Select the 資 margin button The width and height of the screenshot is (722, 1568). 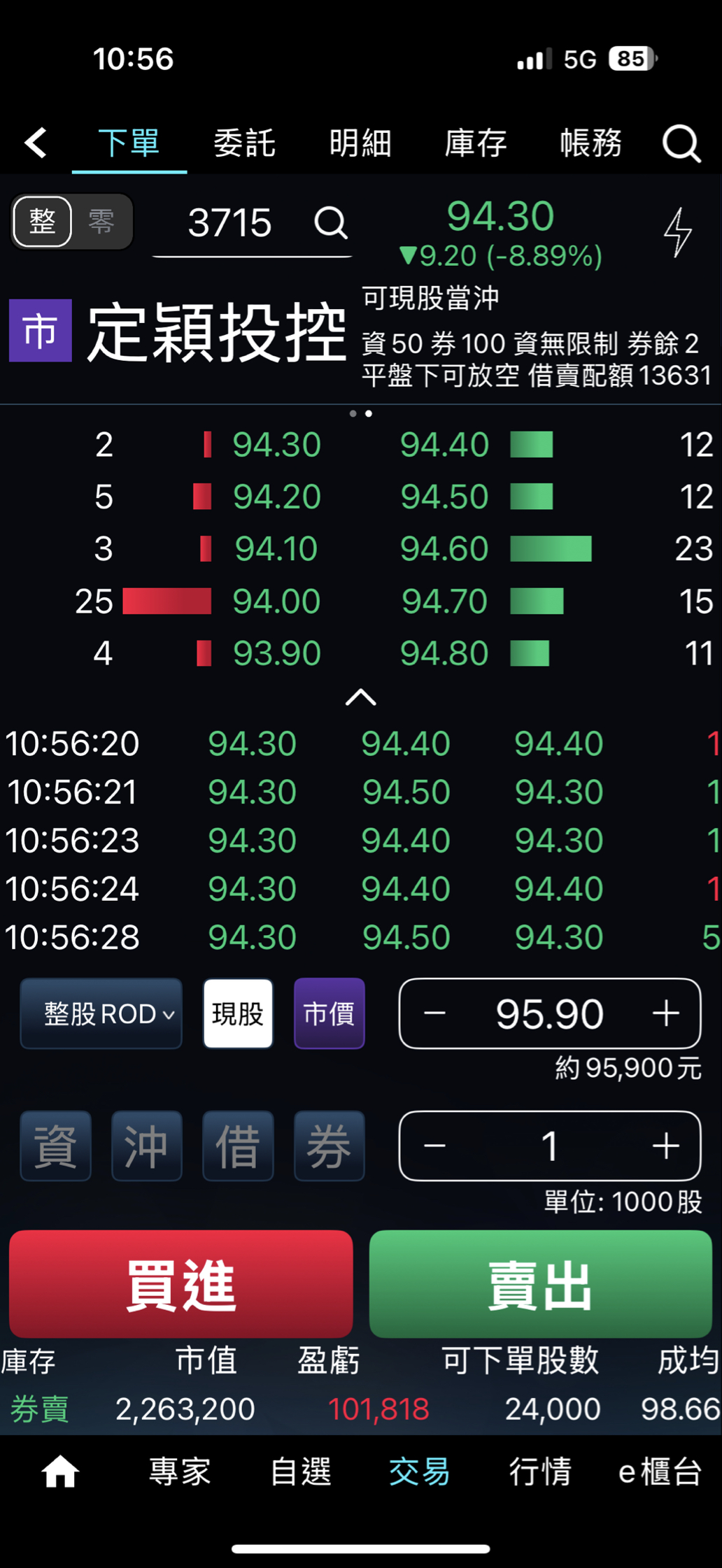(x=56, y=1146)
